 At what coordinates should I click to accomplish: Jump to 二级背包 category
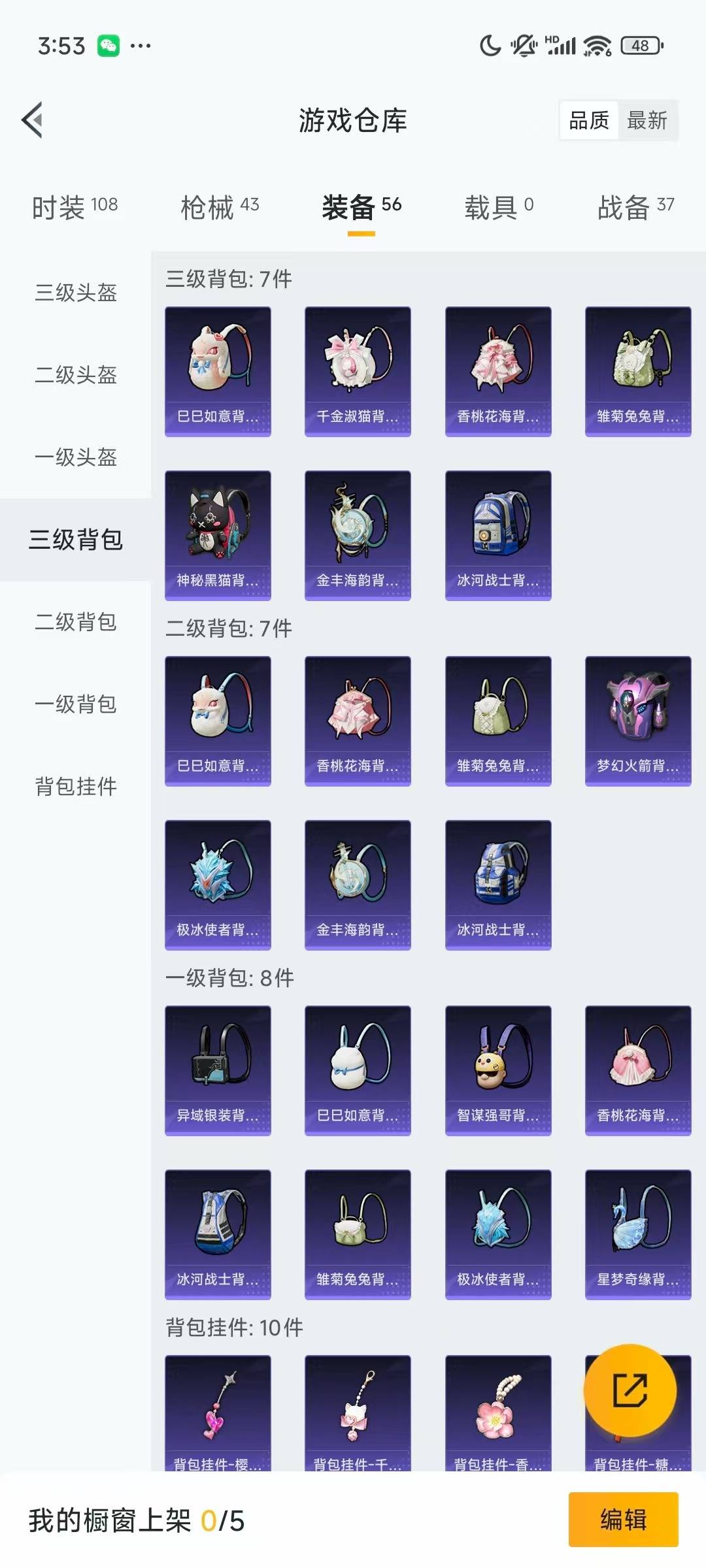tap(76, 622)
